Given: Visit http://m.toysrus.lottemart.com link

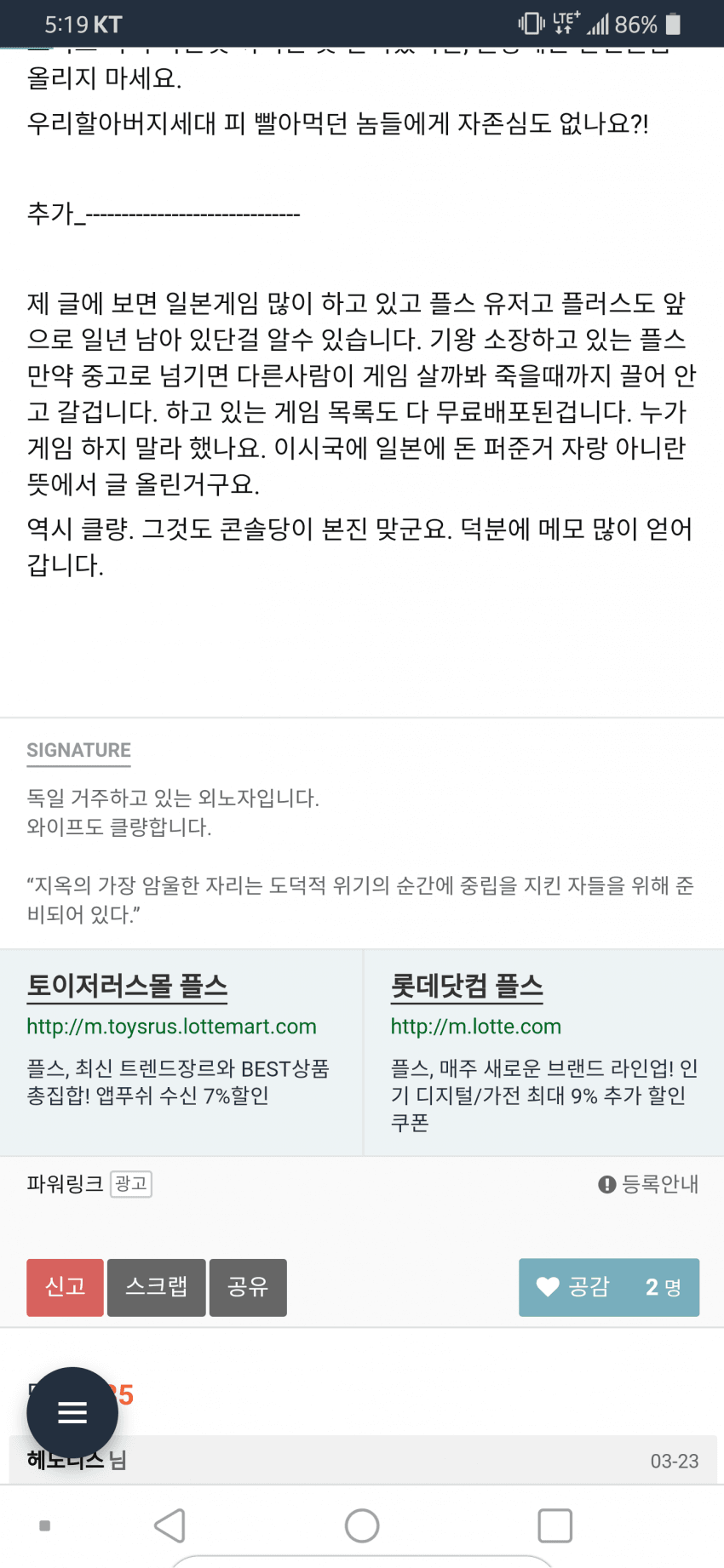Looking at the screenshot, I should (x=171, y=1027).
